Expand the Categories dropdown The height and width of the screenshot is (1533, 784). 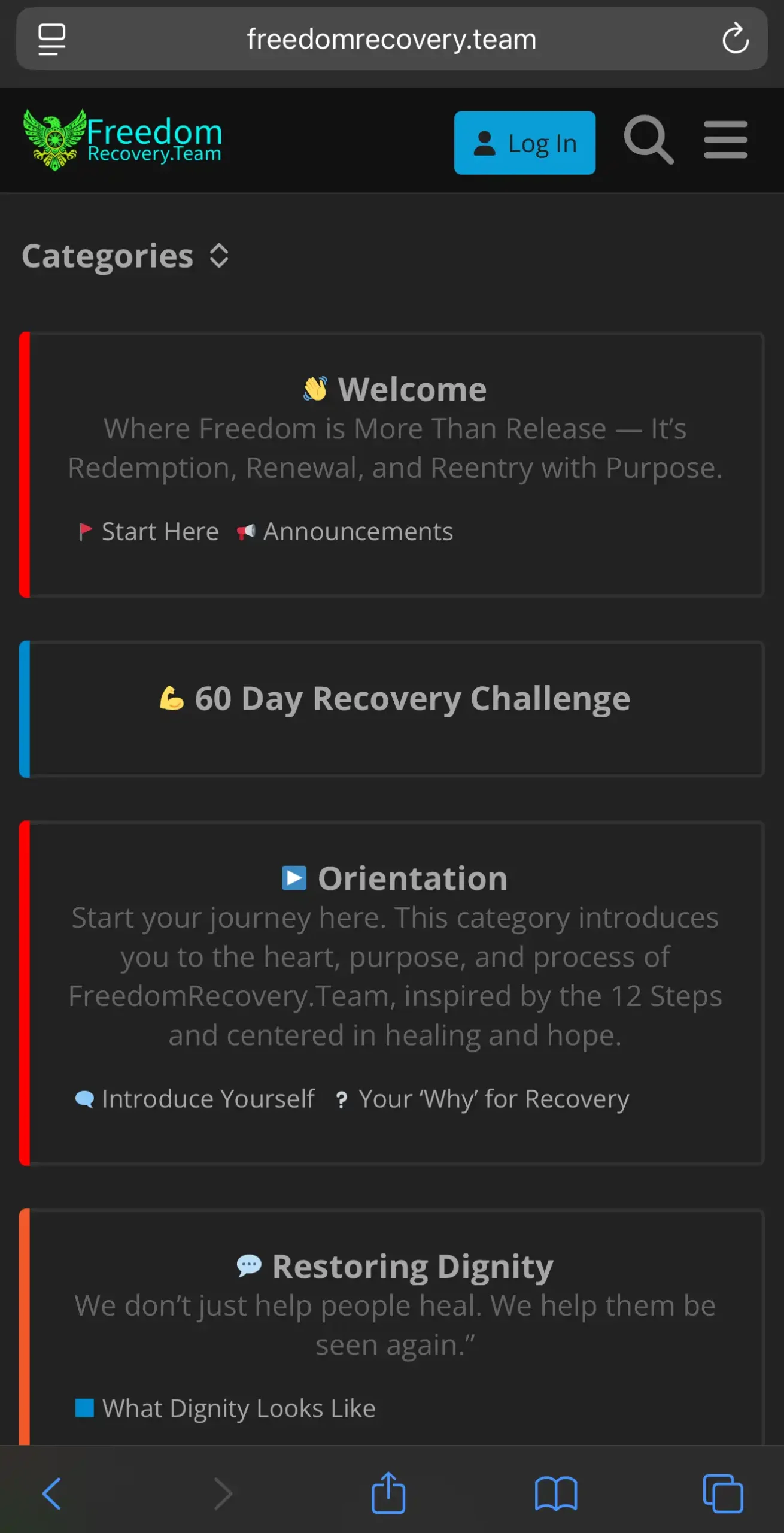[x=126, y=256]
